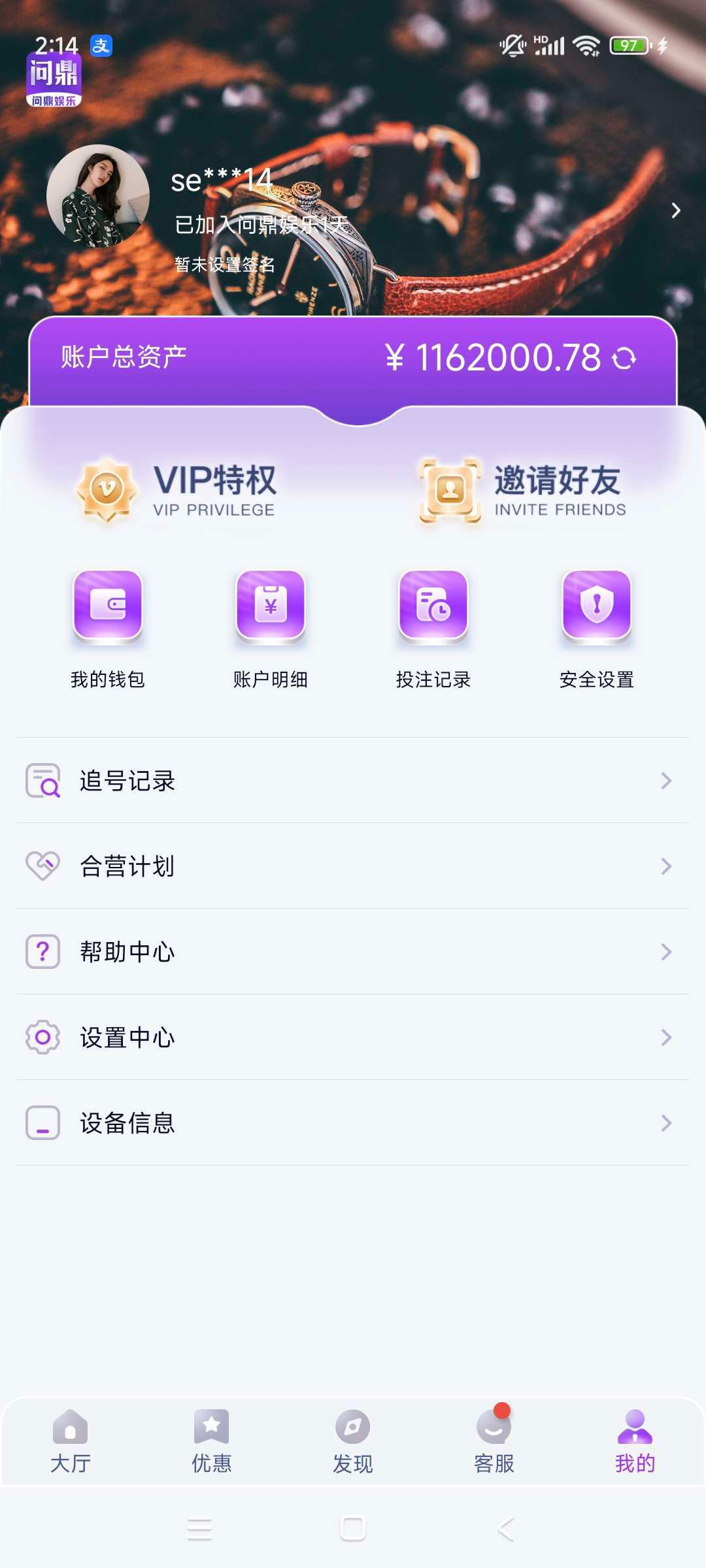Refresh the account total assets balance

click(624, 358)
